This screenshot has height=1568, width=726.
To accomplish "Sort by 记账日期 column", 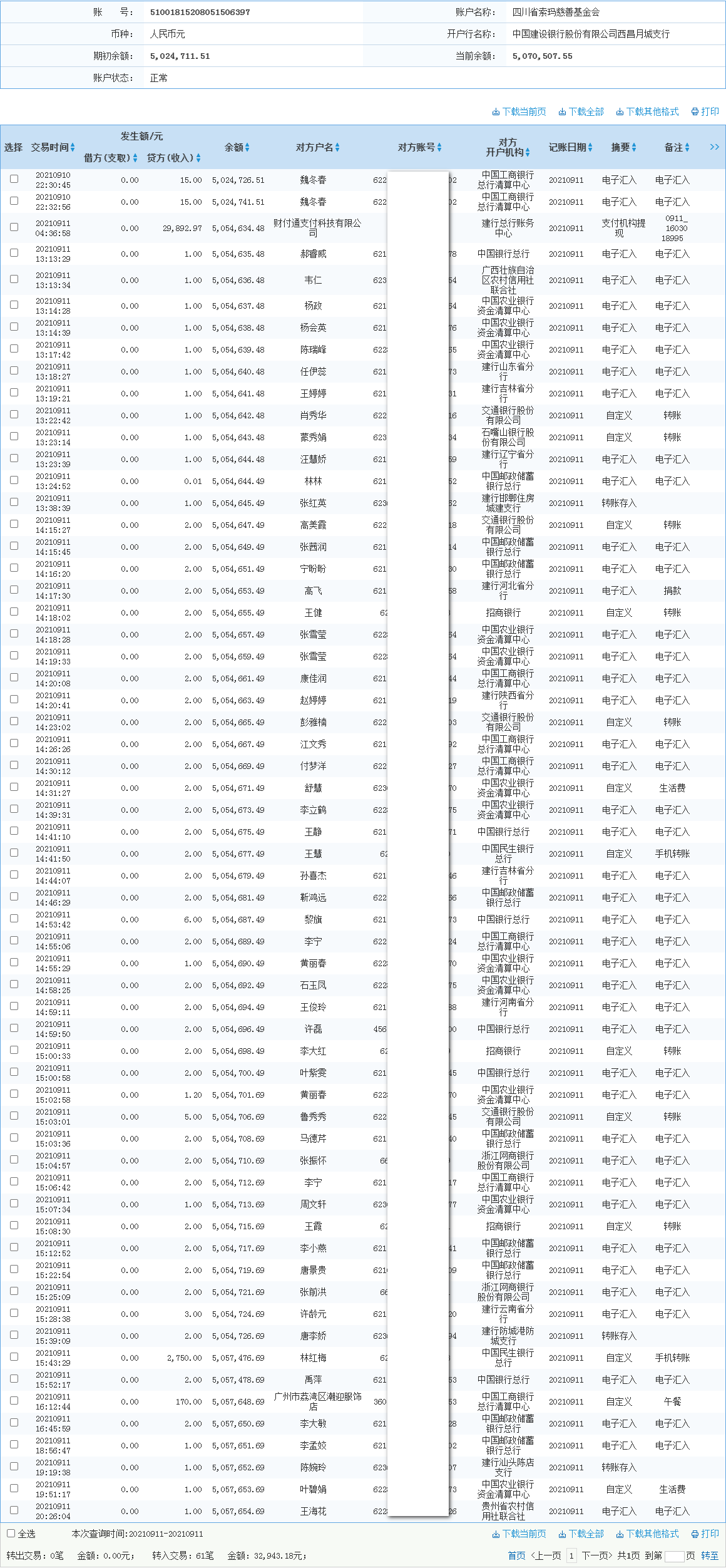I will coord(571,147).
